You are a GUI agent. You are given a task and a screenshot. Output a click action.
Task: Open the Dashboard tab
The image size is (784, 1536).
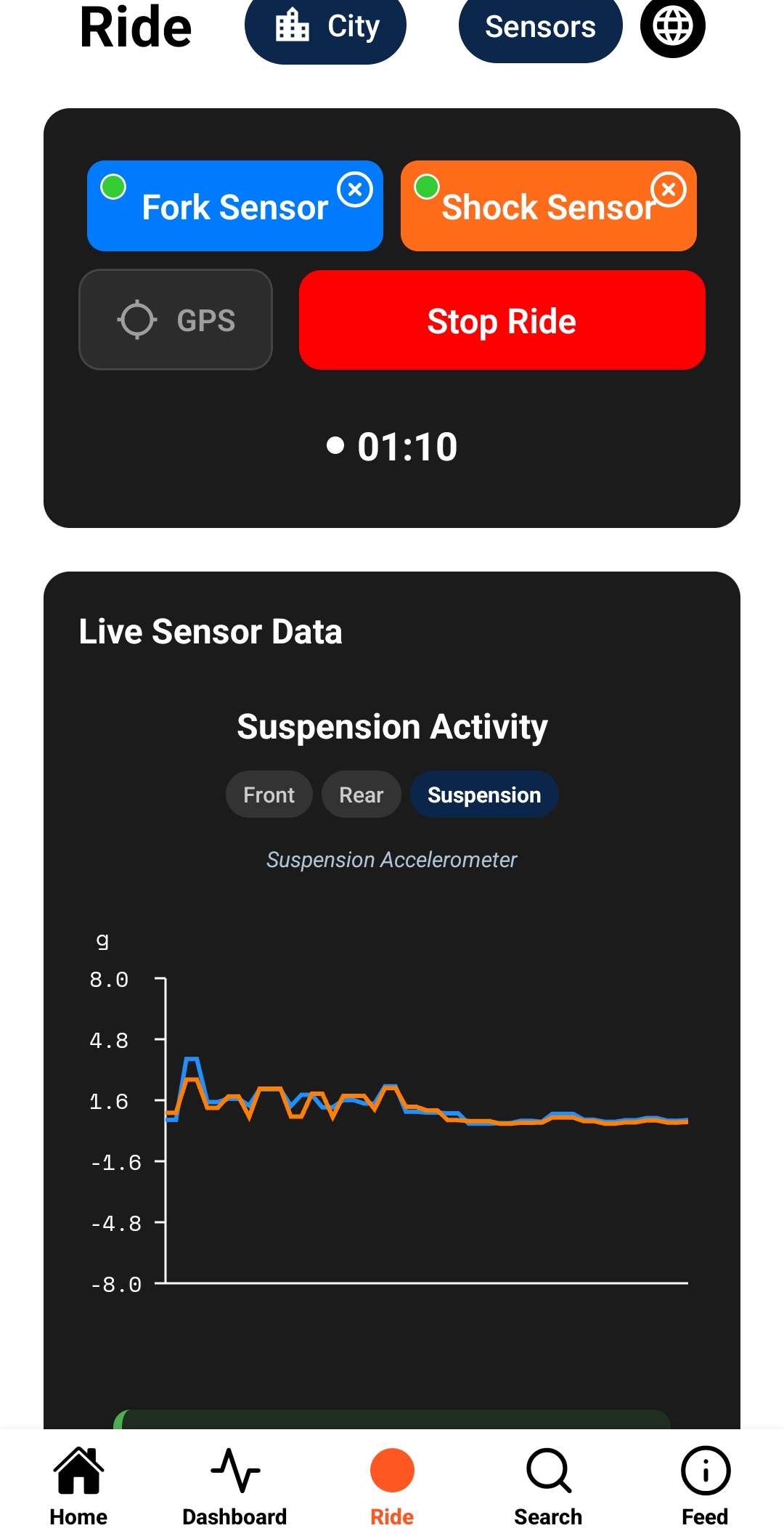tap(234, 1485)
